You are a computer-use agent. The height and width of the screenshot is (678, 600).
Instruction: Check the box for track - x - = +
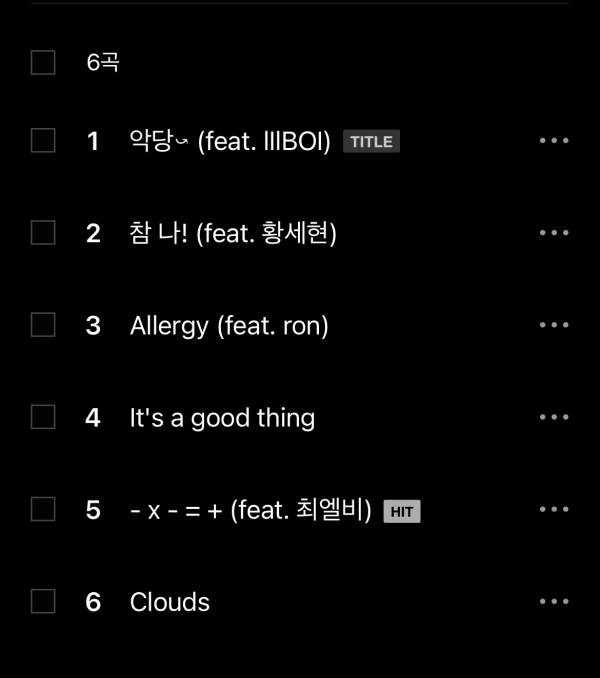pyautogui.click(x=43, y=509)
